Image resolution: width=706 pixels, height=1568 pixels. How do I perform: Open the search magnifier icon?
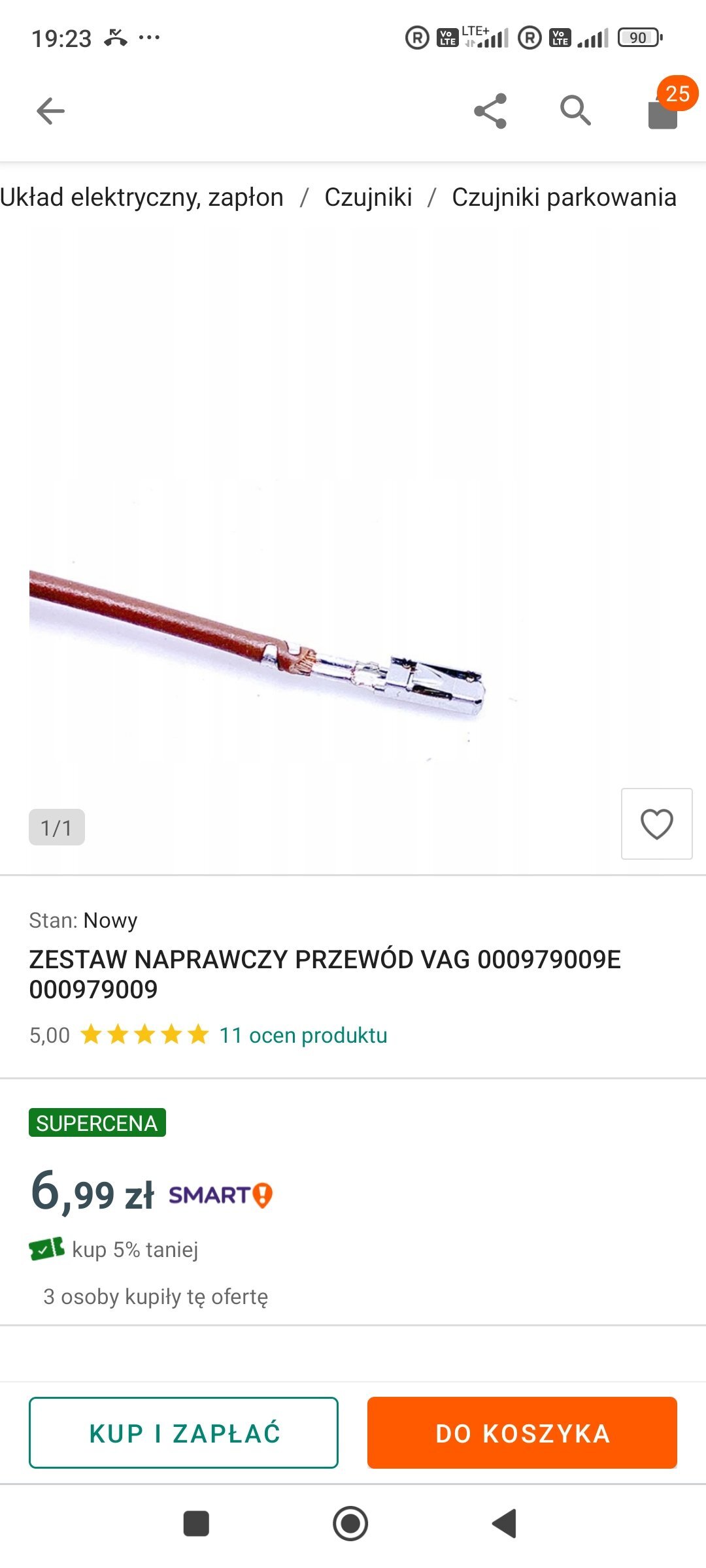pyautogui.click(x=575, y=110)
